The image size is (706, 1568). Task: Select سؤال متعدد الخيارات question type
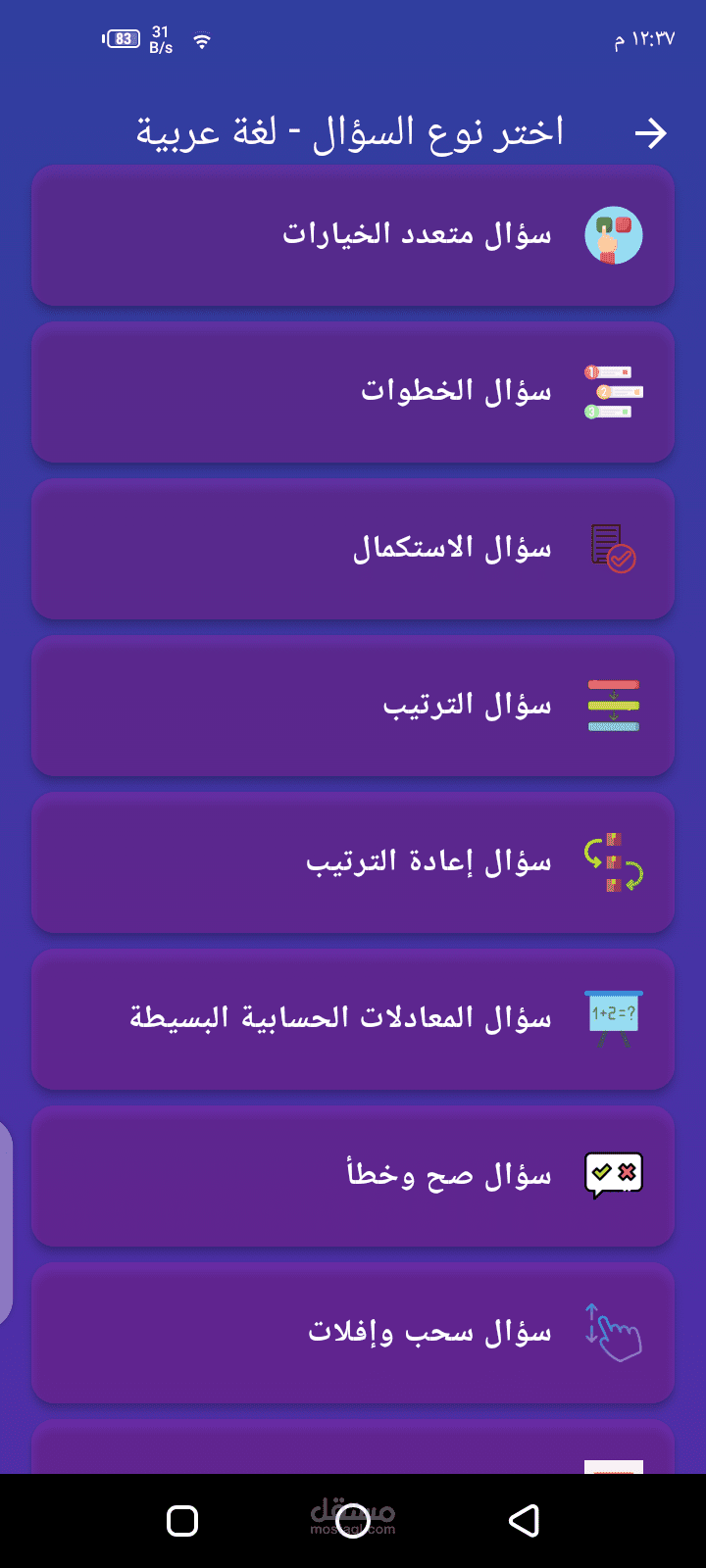tap(353, 235)
